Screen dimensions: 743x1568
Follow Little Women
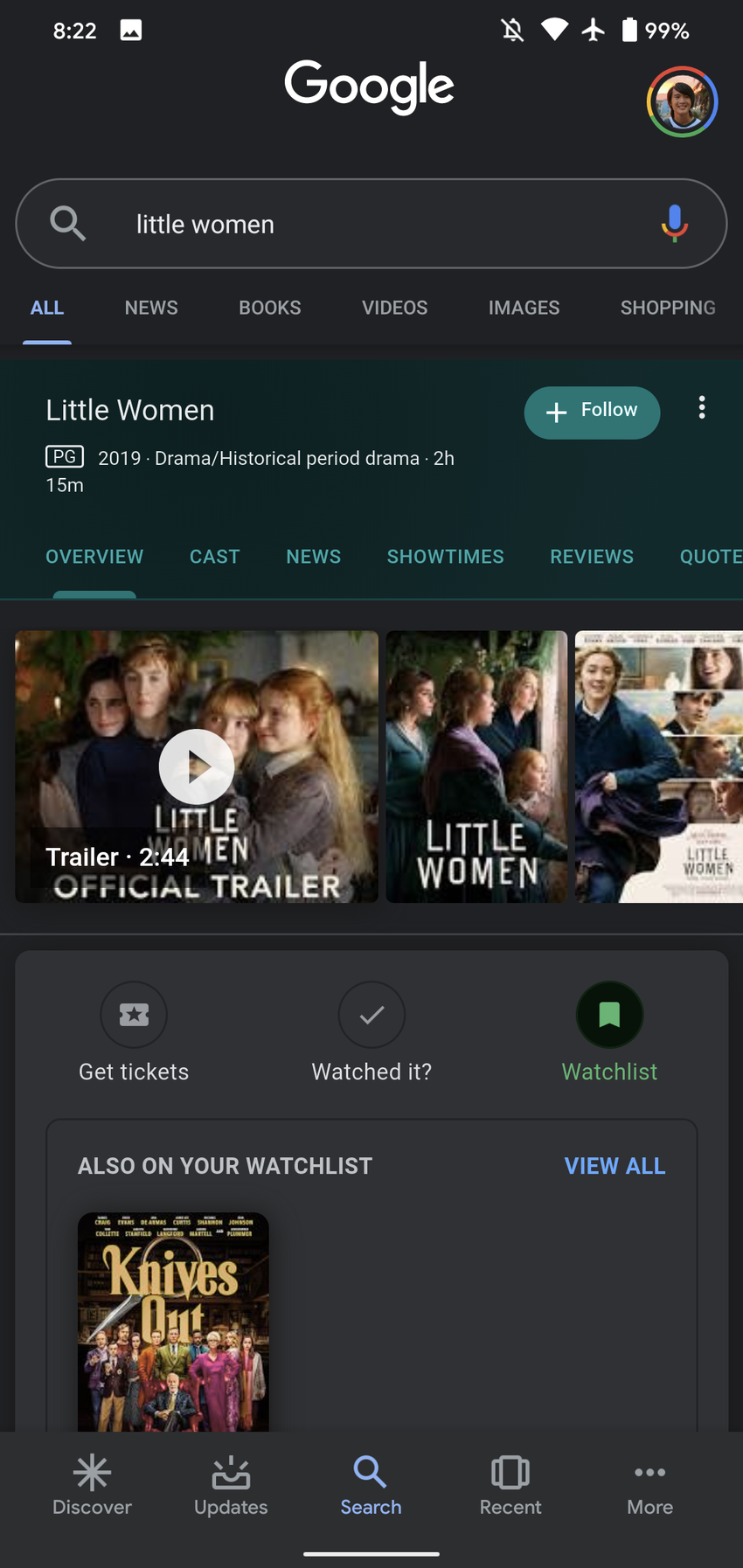pyautogui.click(x=592, y=412)
